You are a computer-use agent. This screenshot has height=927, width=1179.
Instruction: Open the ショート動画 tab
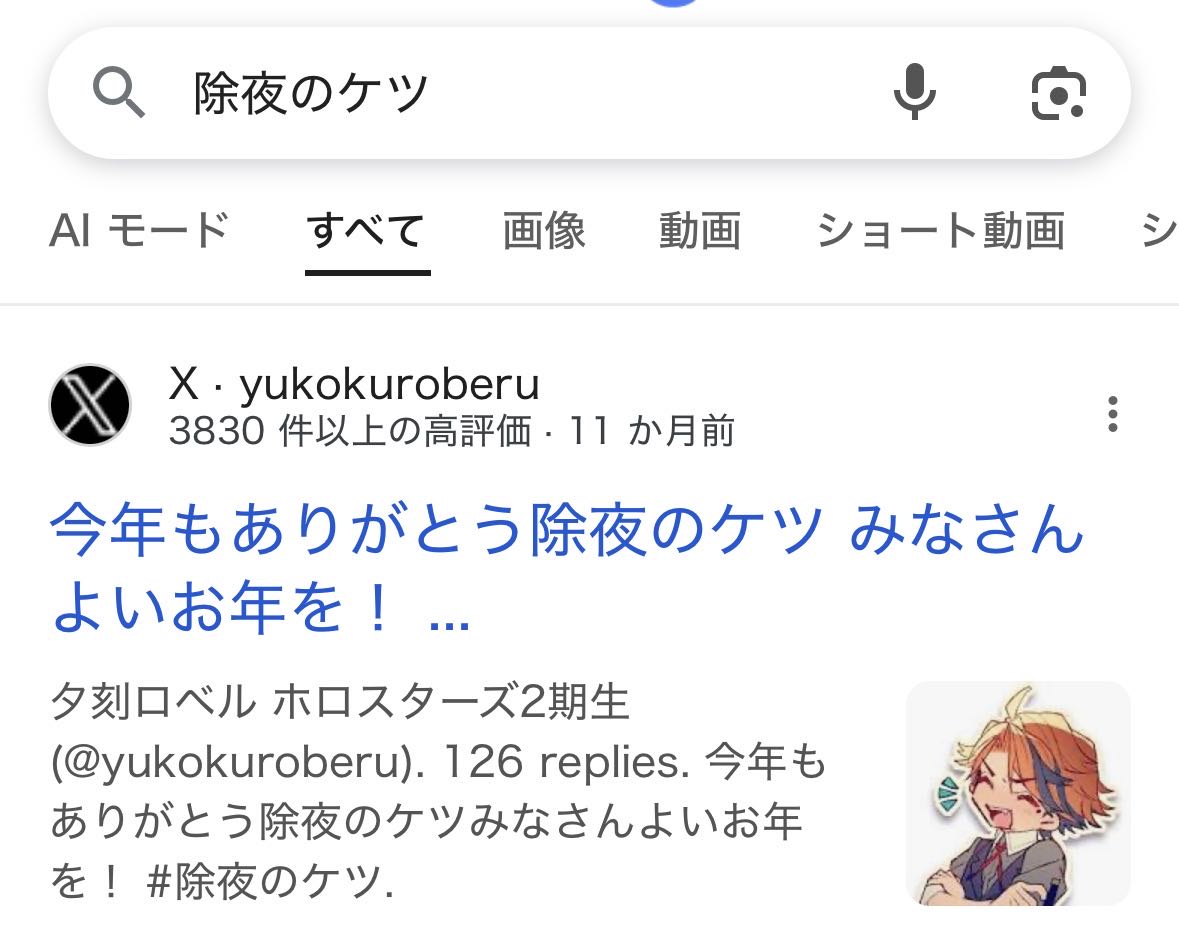coord(940,231)
